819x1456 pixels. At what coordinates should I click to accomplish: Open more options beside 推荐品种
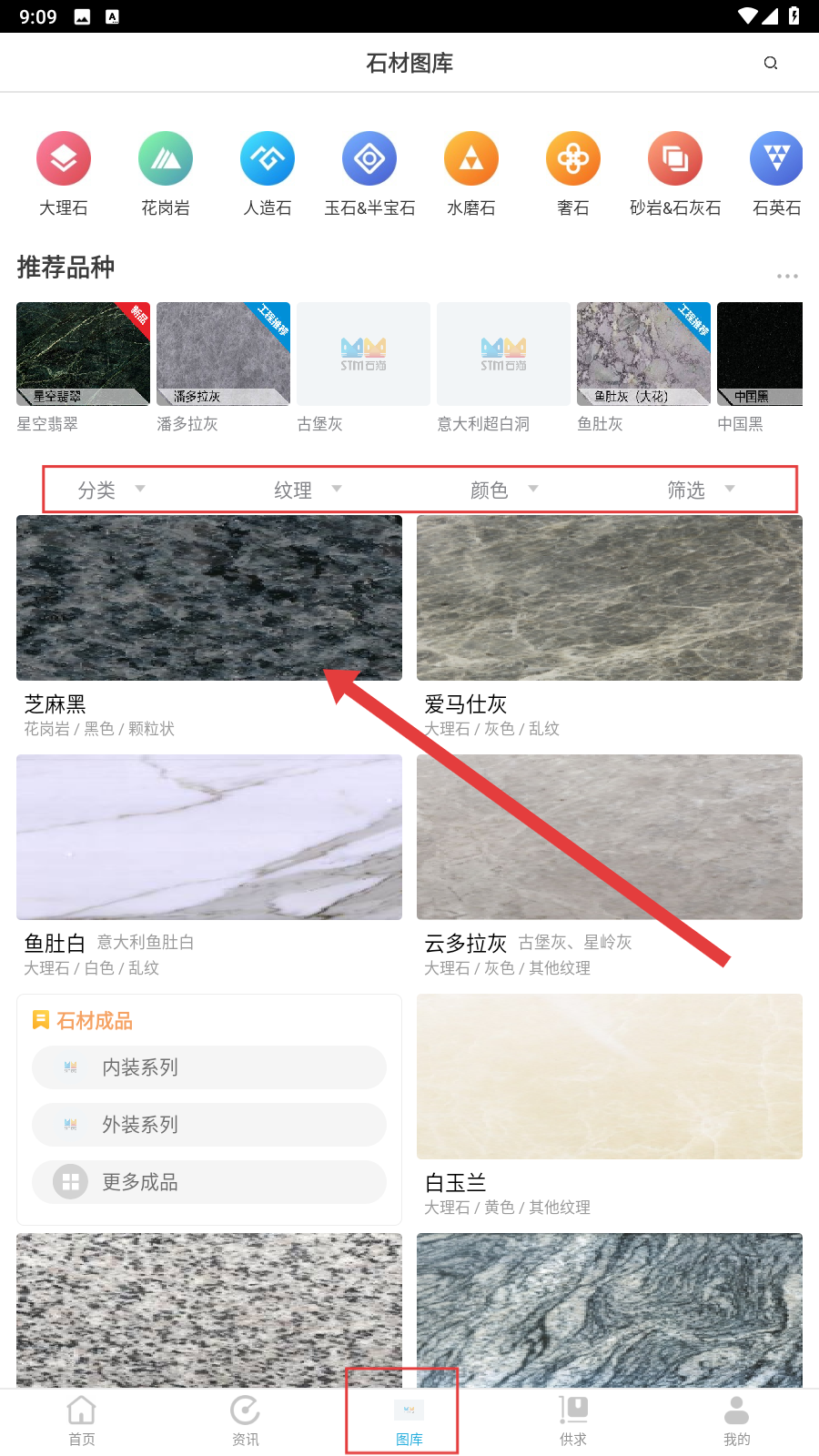787,276
